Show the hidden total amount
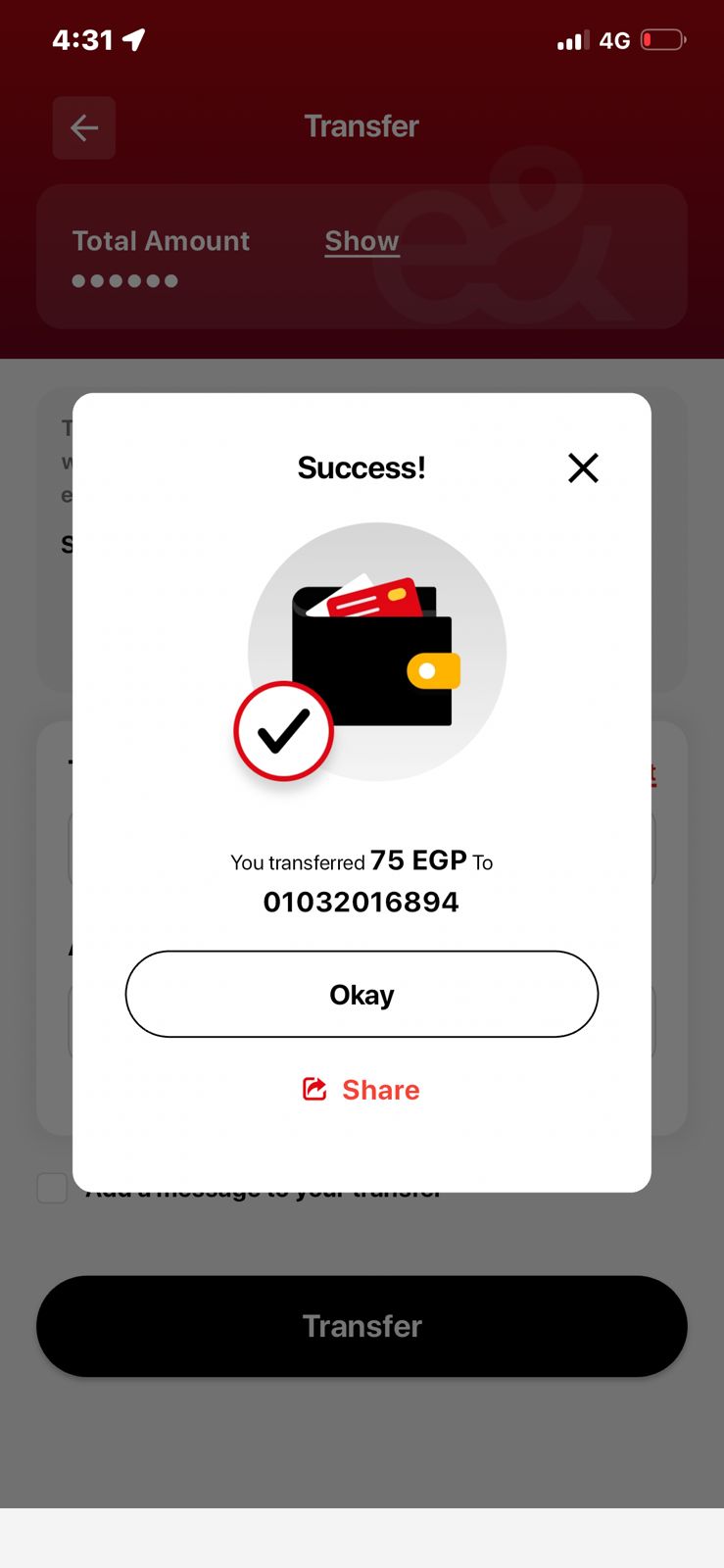The width and height of the screenshot is (724, 1568). pyautogui.click(x=362, y=241)
